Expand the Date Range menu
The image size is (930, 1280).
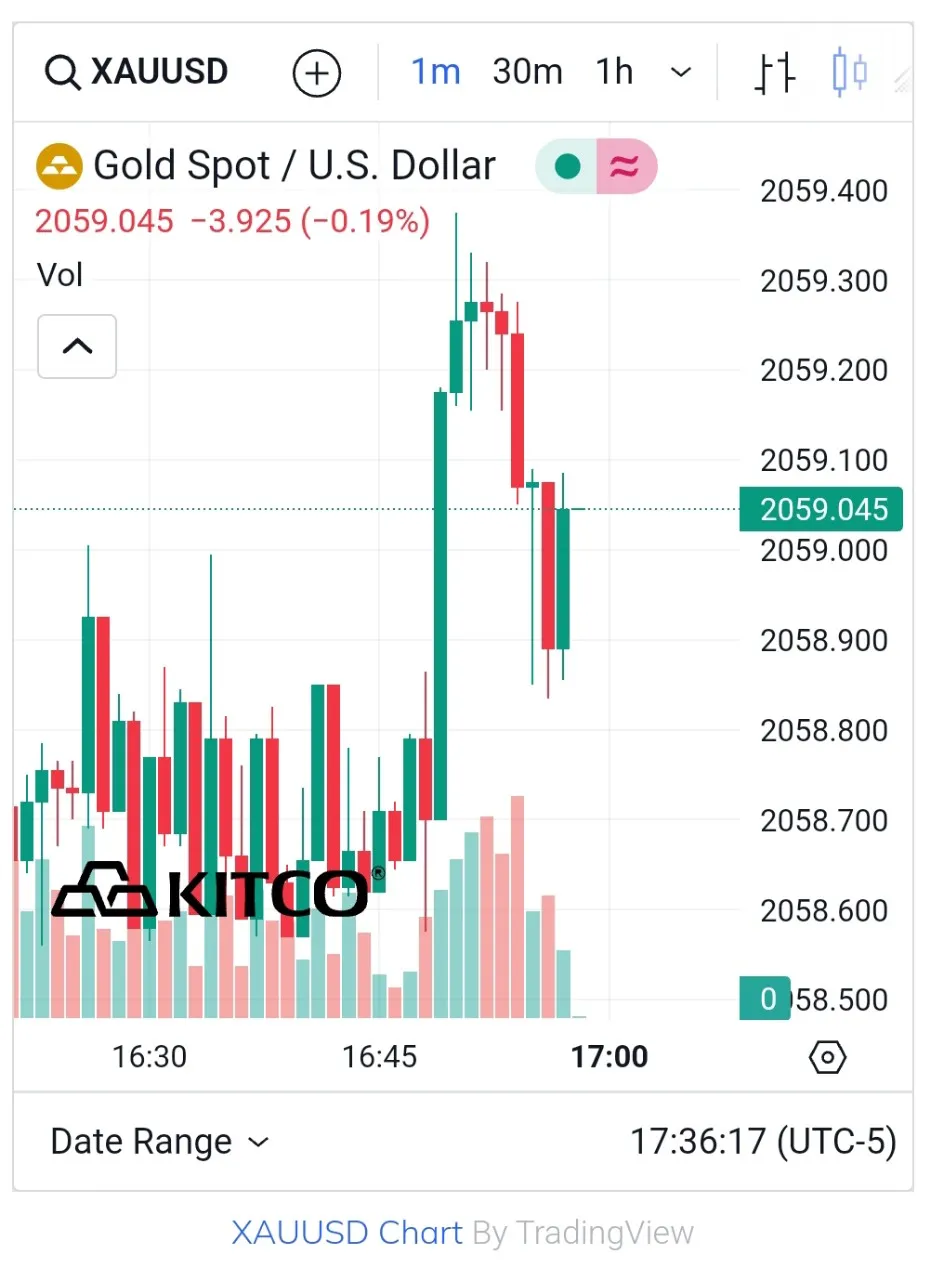160,1142
